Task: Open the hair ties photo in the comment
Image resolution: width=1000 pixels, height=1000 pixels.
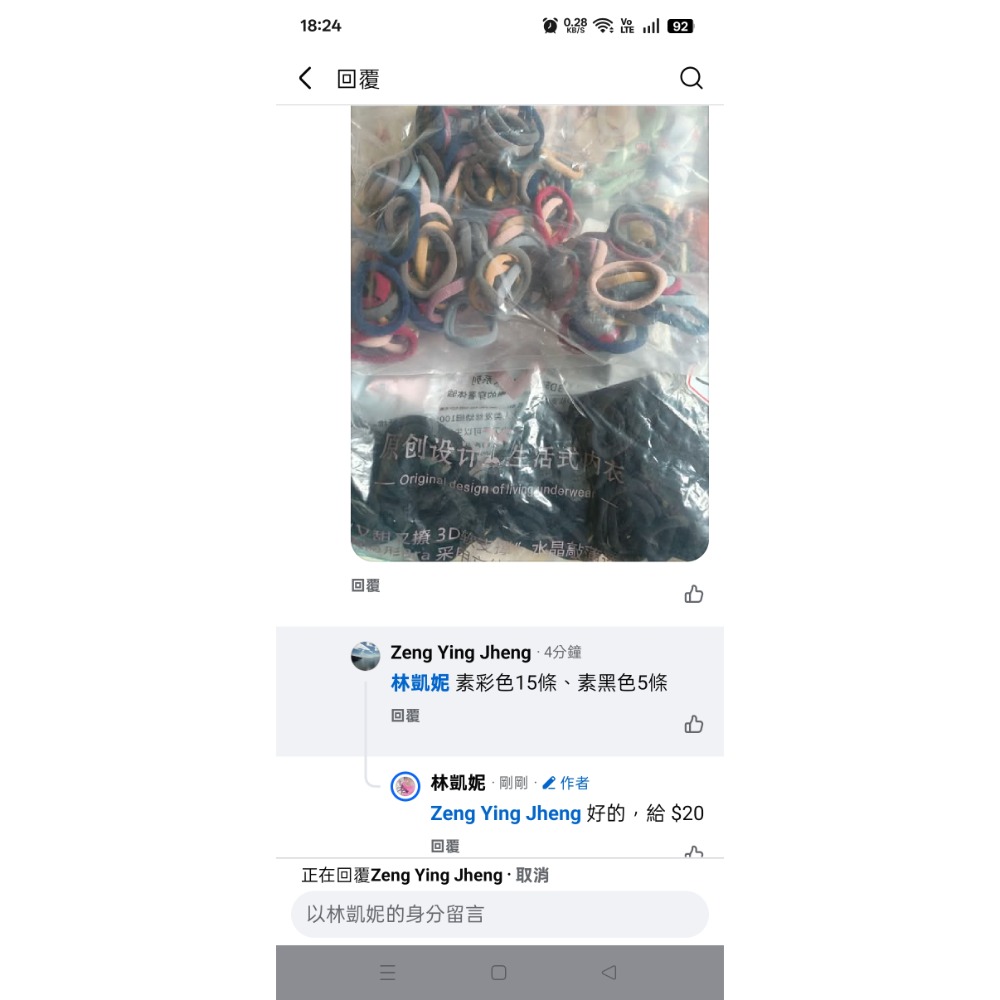Action: pos(529,335)
